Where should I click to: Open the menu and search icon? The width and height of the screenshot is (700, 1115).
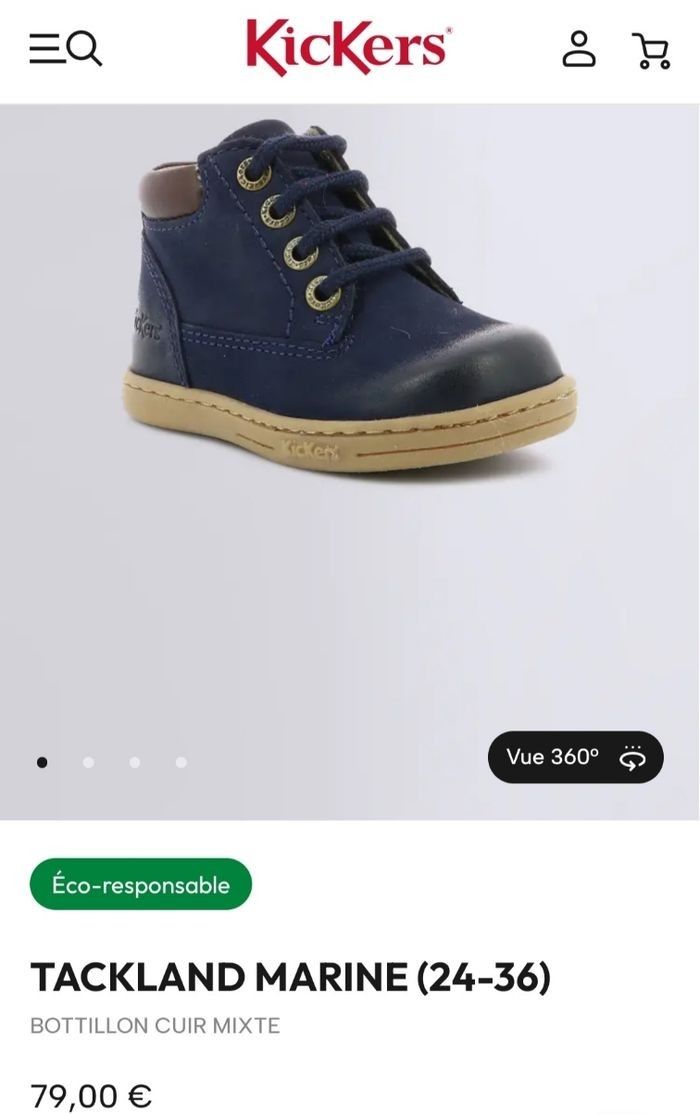(x=65, y=48)
